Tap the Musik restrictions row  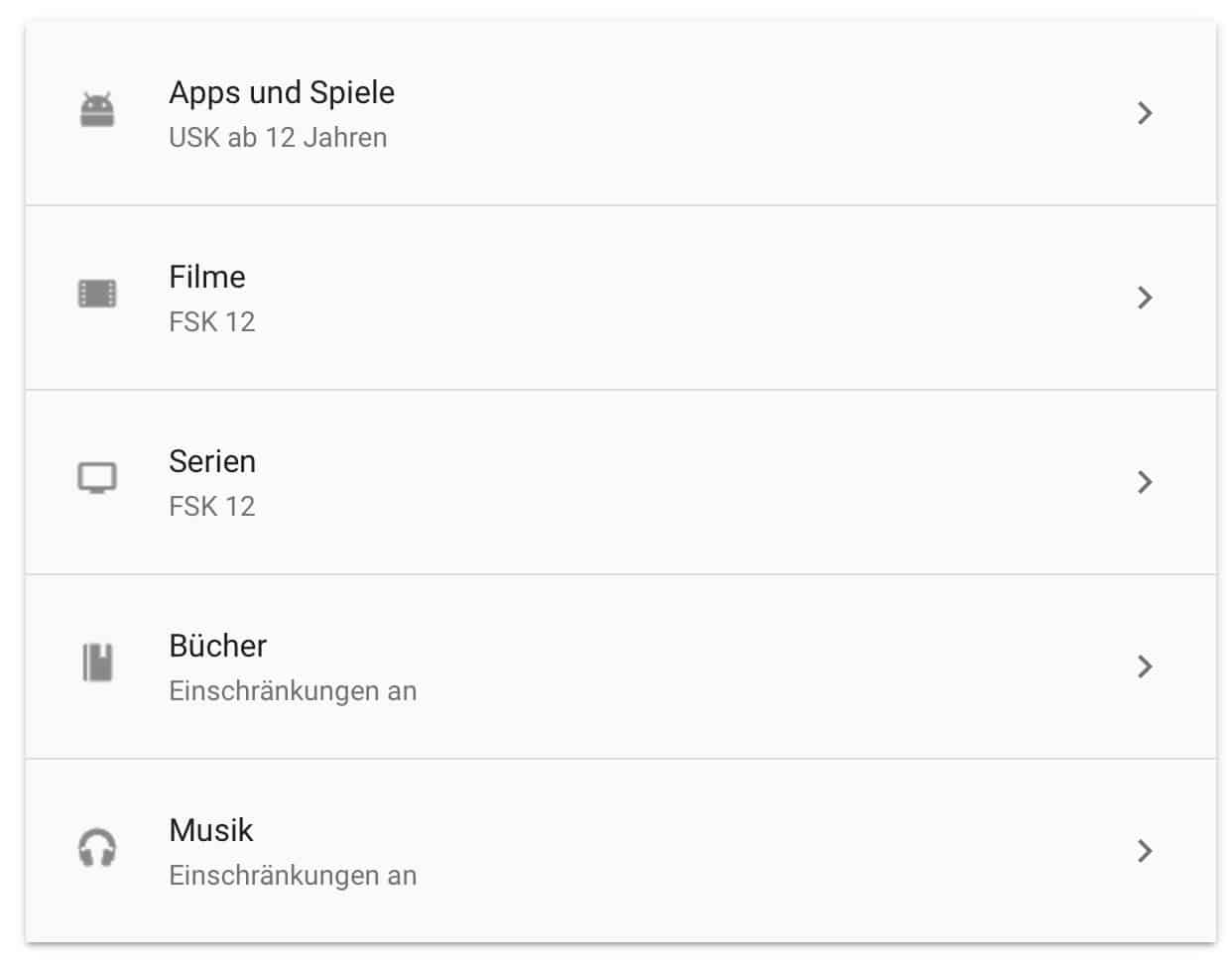point(619,851)
